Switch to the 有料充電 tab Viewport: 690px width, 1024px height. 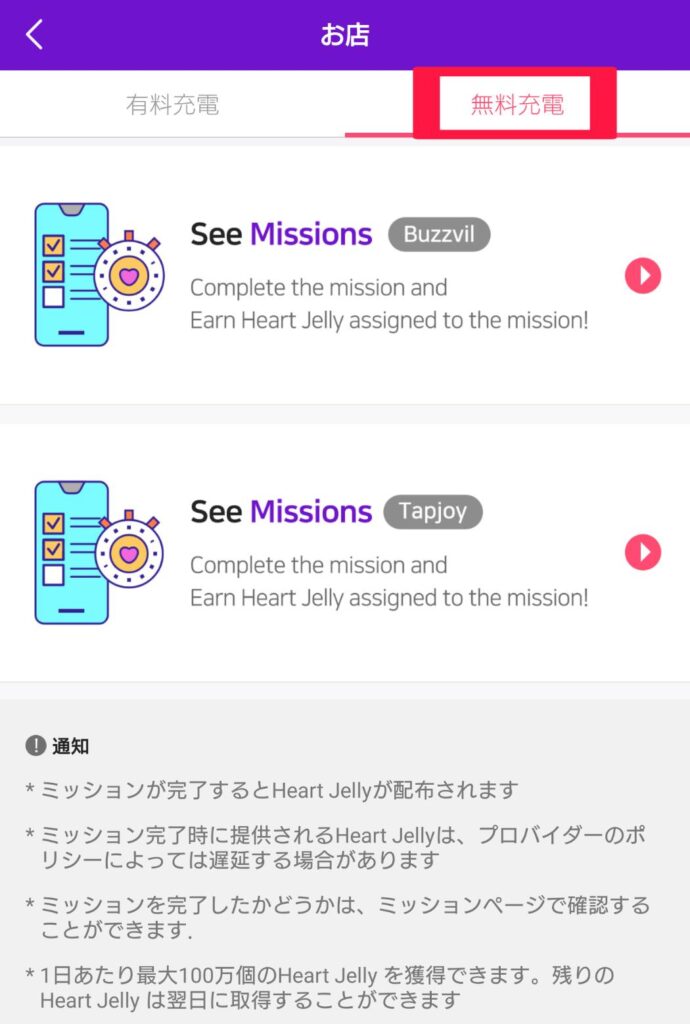(172, 104)
